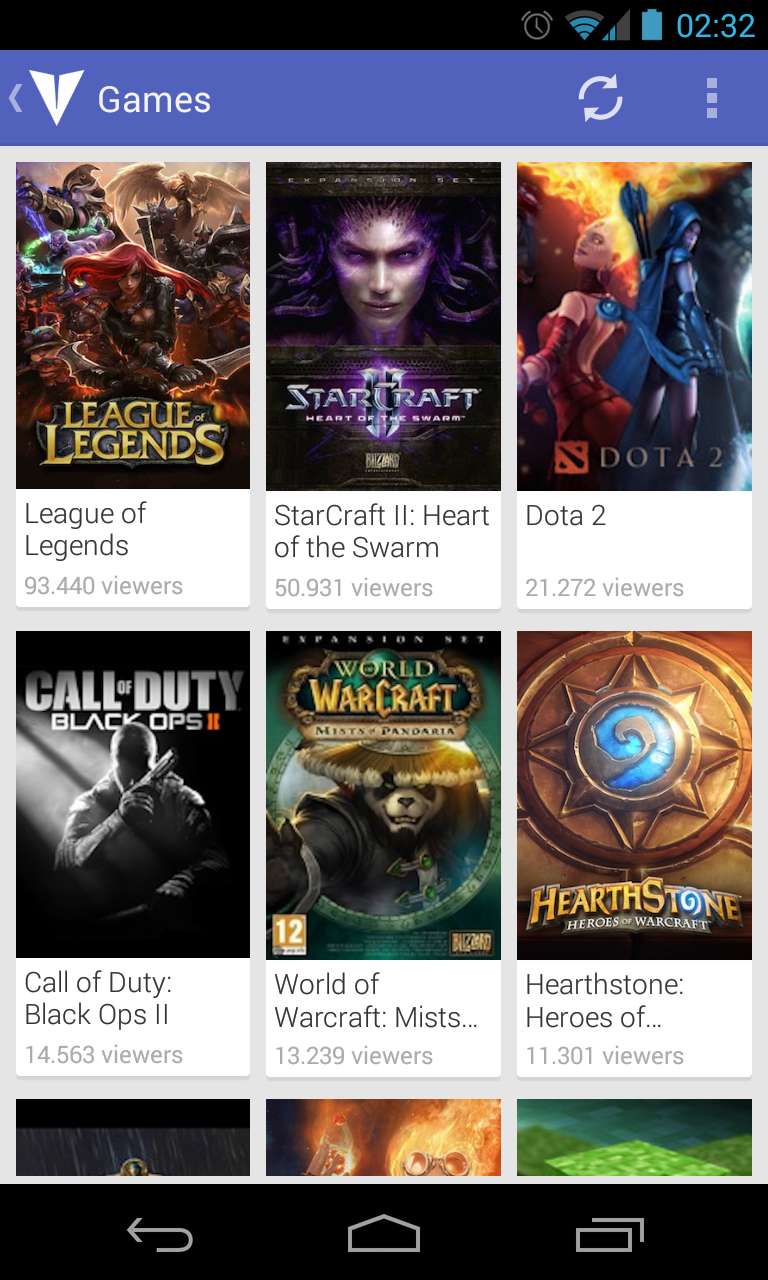Open the overflow menu
This screenshot has height=1280, width=768.
pos(711,98)
